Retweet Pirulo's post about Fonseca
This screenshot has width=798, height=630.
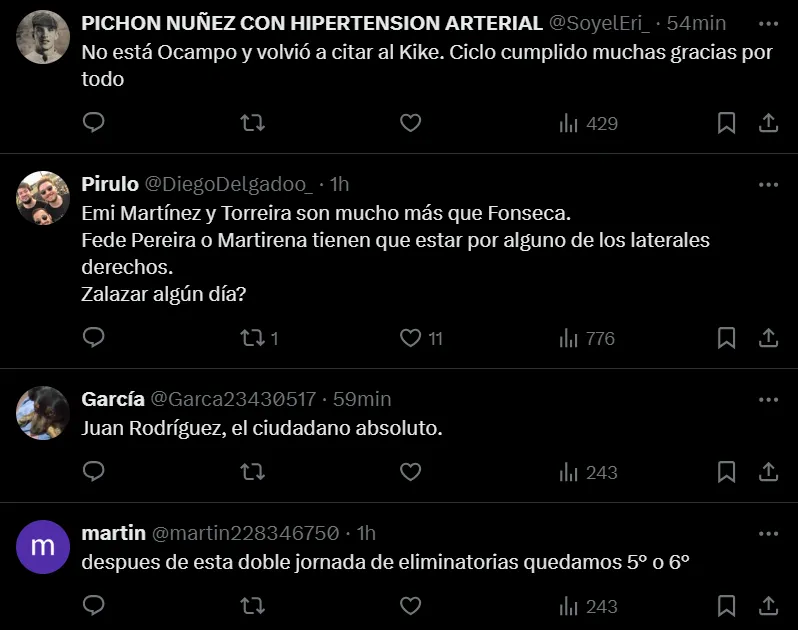(x=253, y=338)
